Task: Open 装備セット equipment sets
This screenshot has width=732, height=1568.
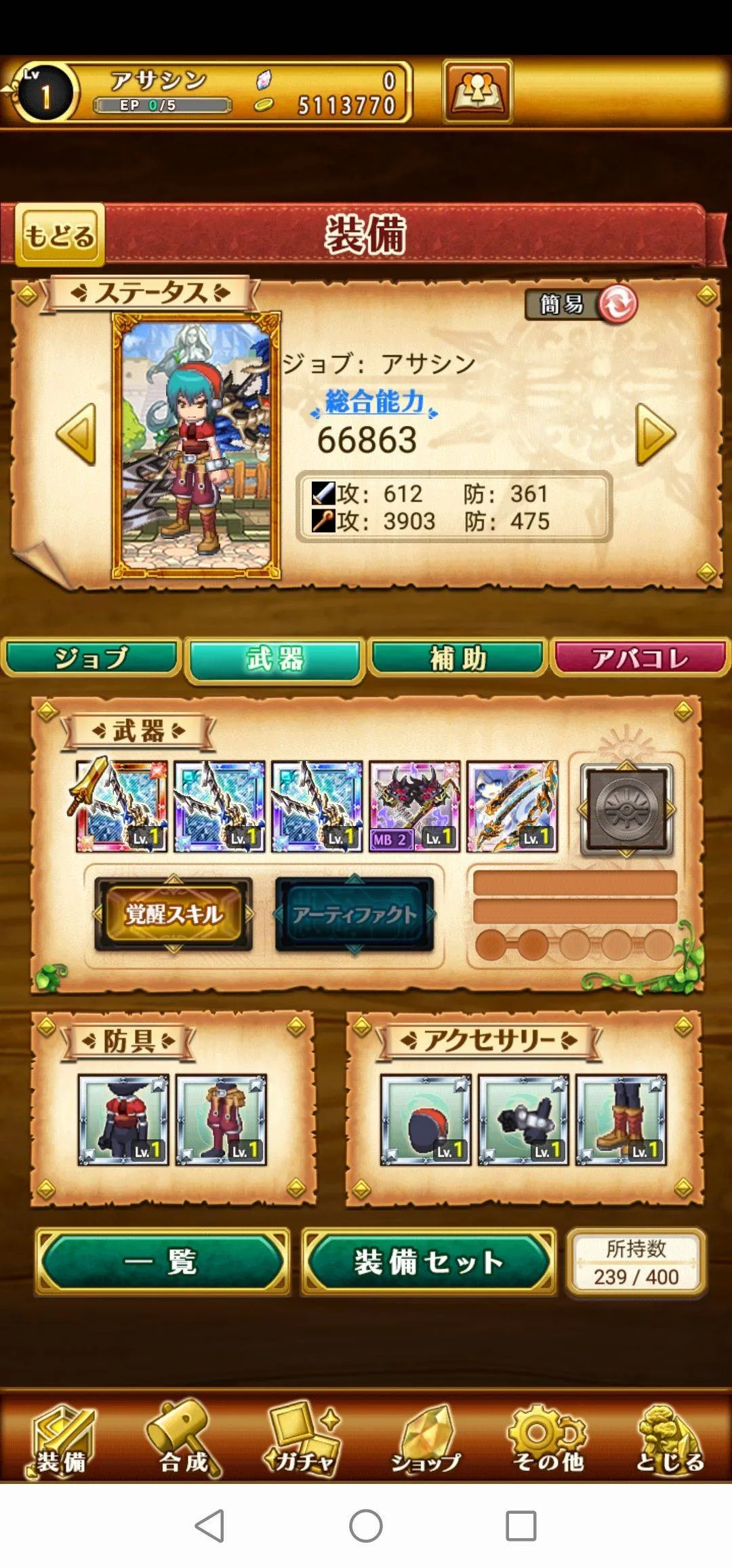Action: (x=428, y=1262)
